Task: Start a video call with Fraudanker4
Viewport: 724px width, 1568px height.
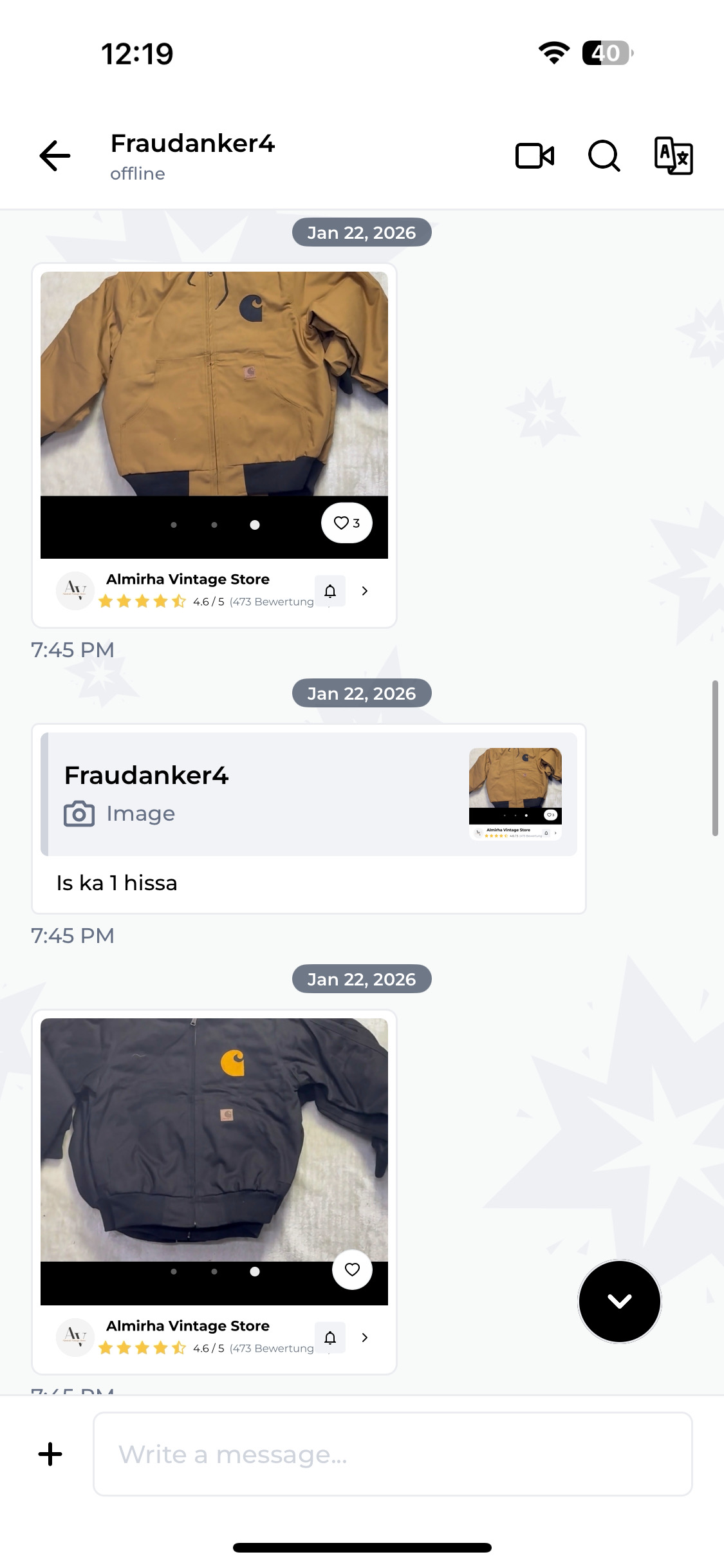Action: pyautogui.click(x=534, y=156)
